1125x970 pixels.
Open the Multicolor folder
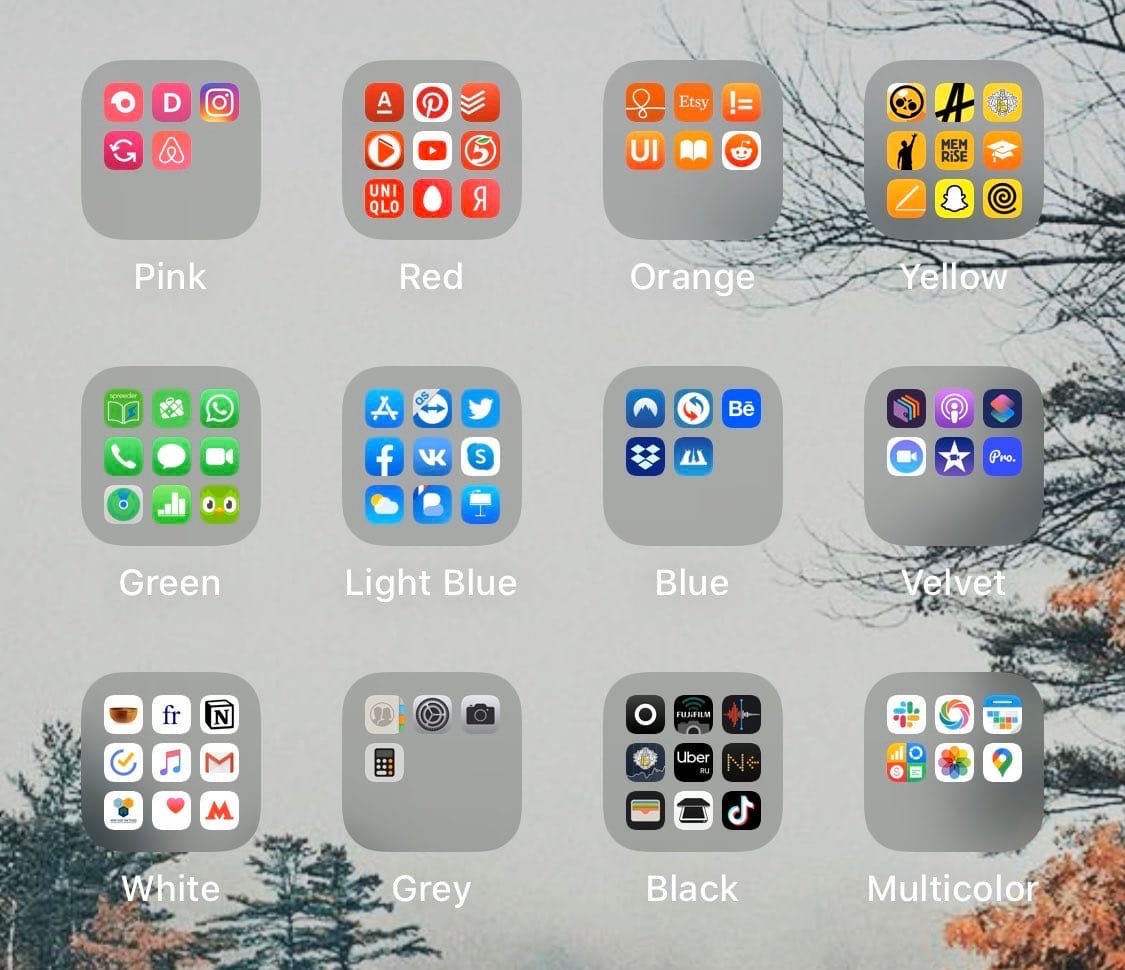pyautogui.click(x=953, y=762)
